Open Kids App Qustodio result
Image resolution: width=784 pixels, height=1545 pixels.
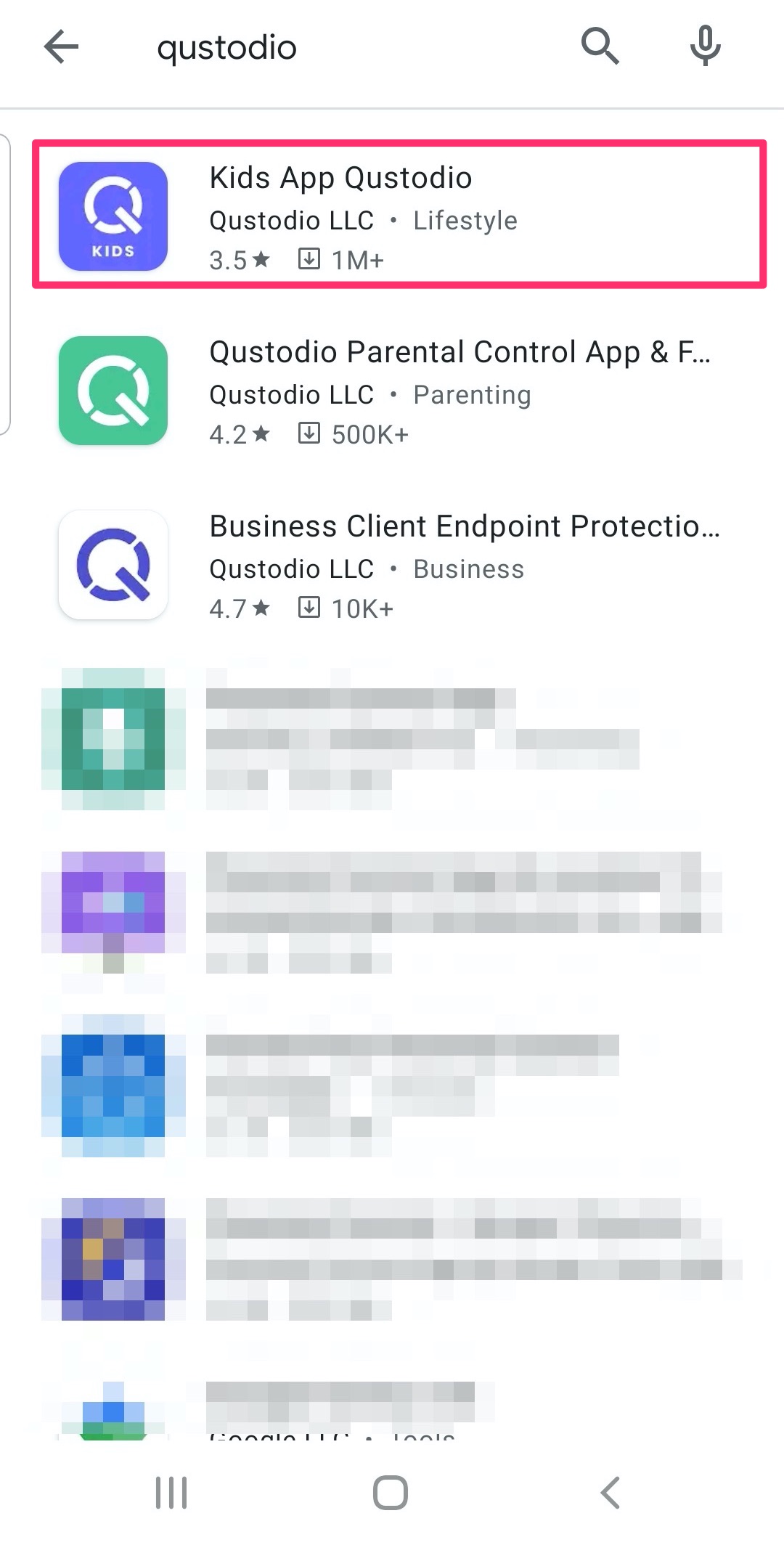pyautogui.click(x=399, y=215)
